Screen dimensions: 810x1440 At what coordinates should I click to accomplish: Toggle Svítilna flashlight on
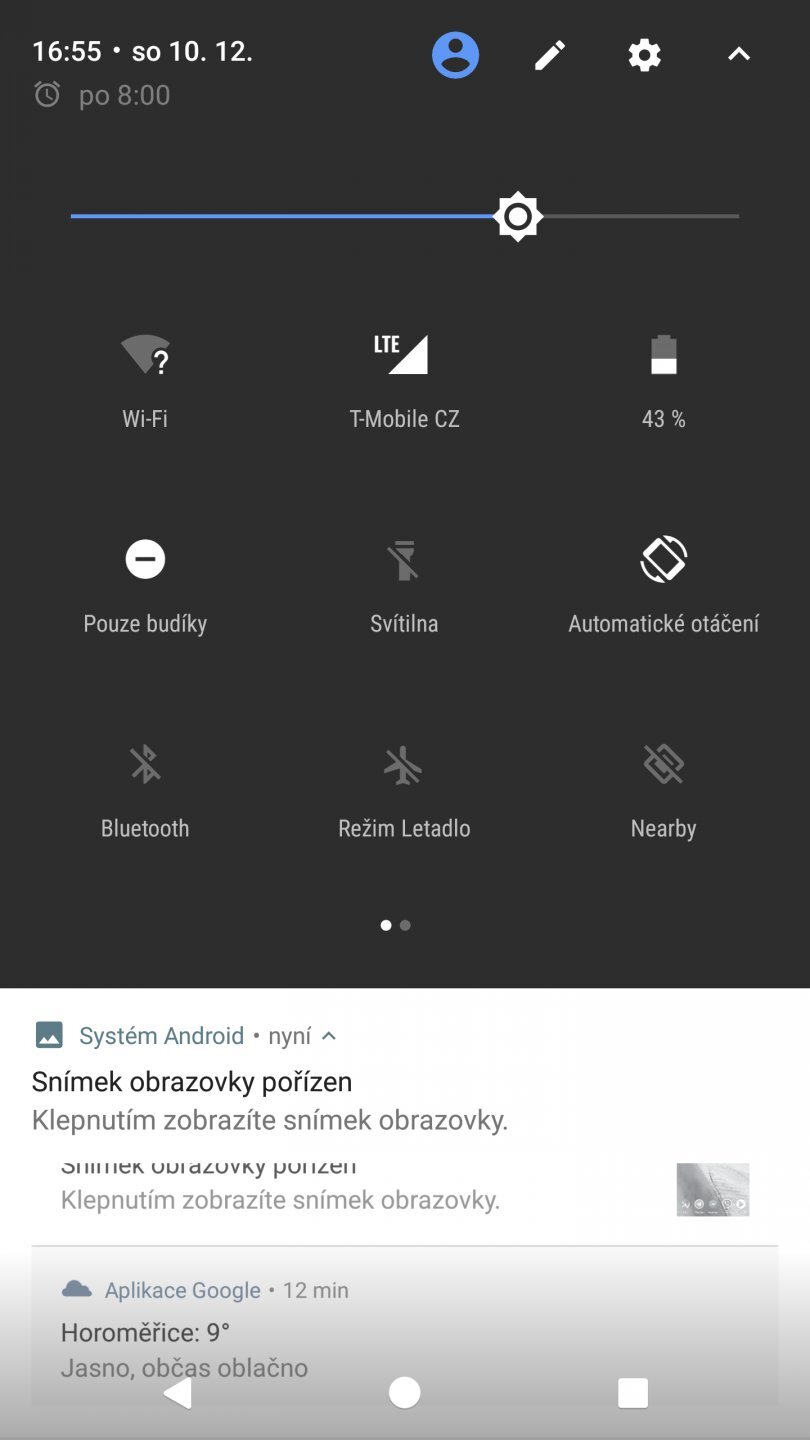404,580
